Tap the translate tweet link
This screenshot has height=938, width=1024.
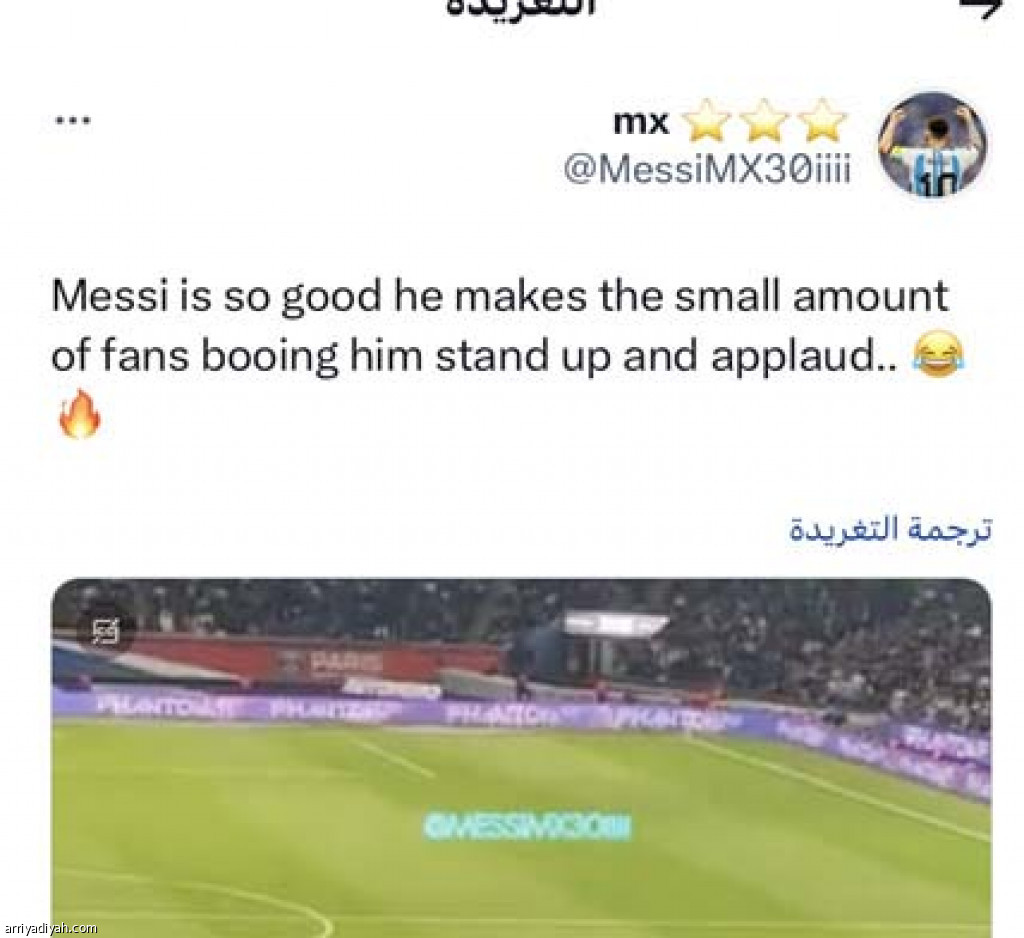click(x=890, y=530)
